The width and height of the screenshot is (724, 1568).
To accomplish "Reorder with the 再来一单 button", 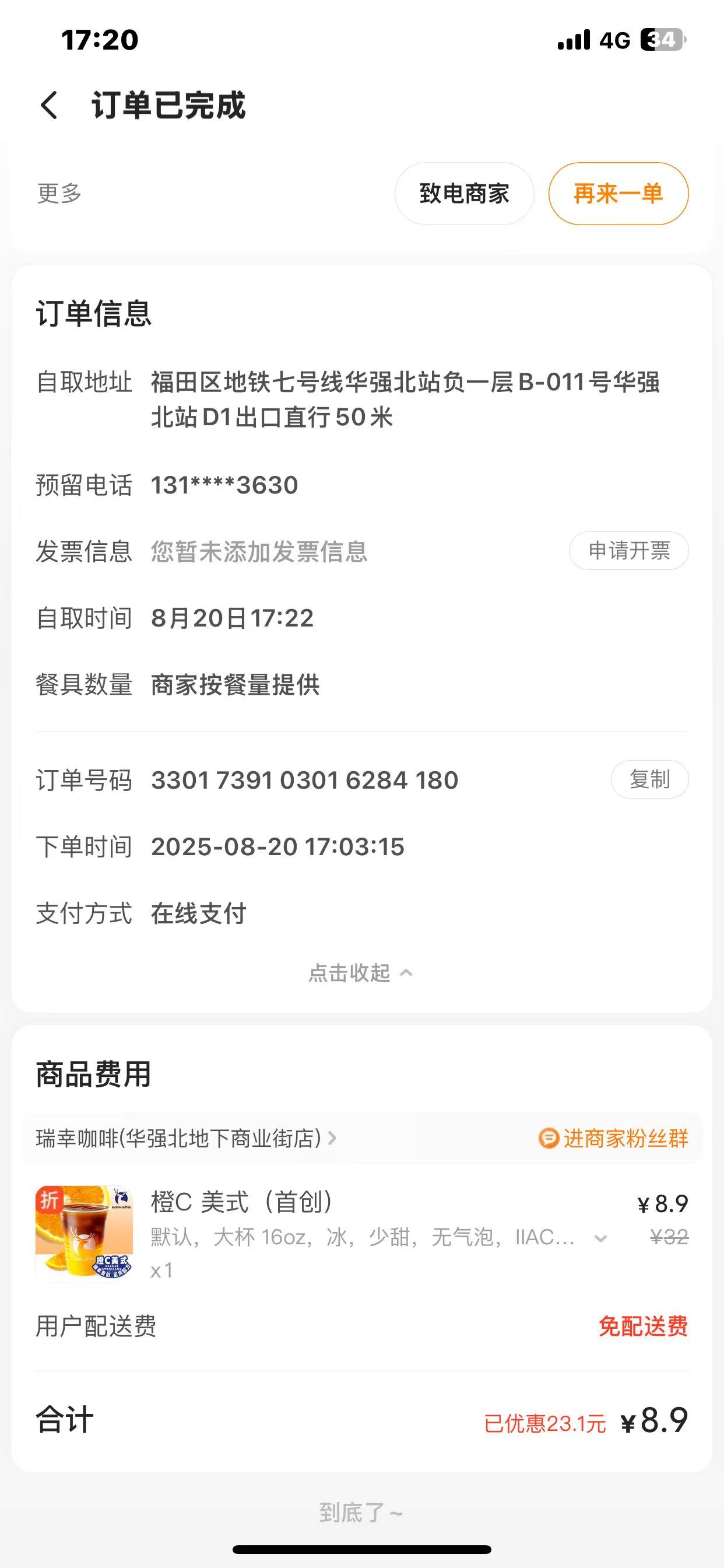I will (618, 194).
